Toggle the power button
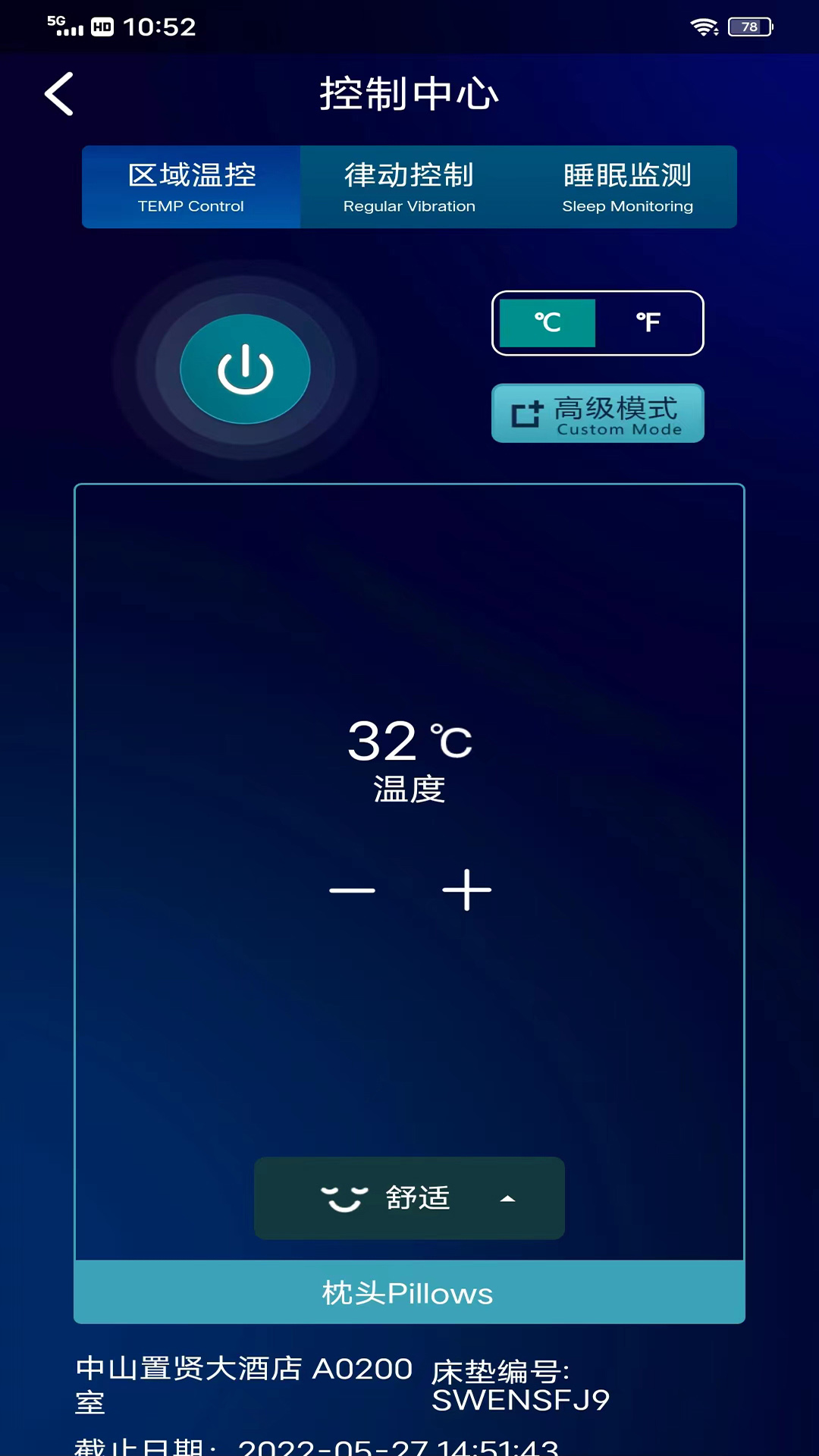 245,369
